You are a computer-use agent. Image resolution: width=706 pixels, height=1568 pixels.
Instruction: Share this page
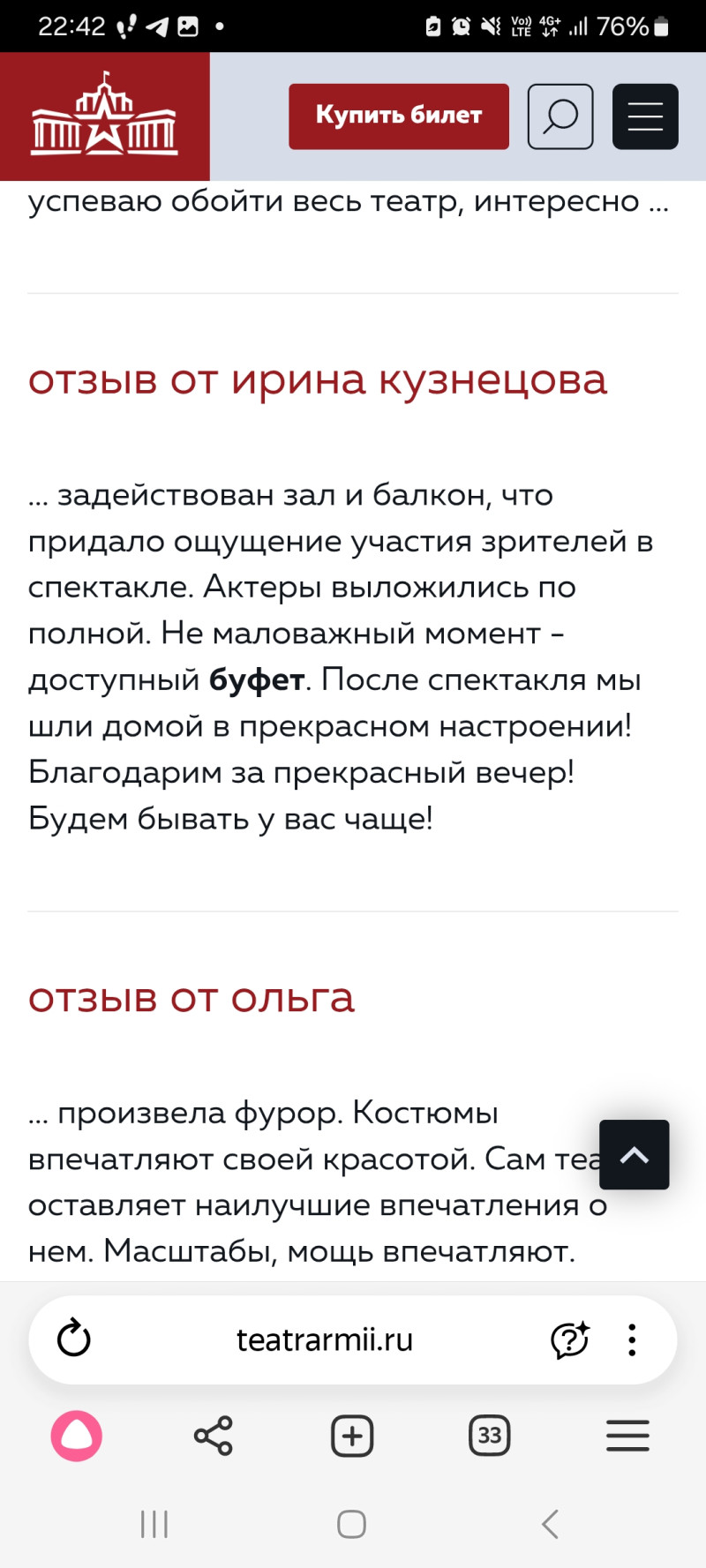tap(213, 1436)
